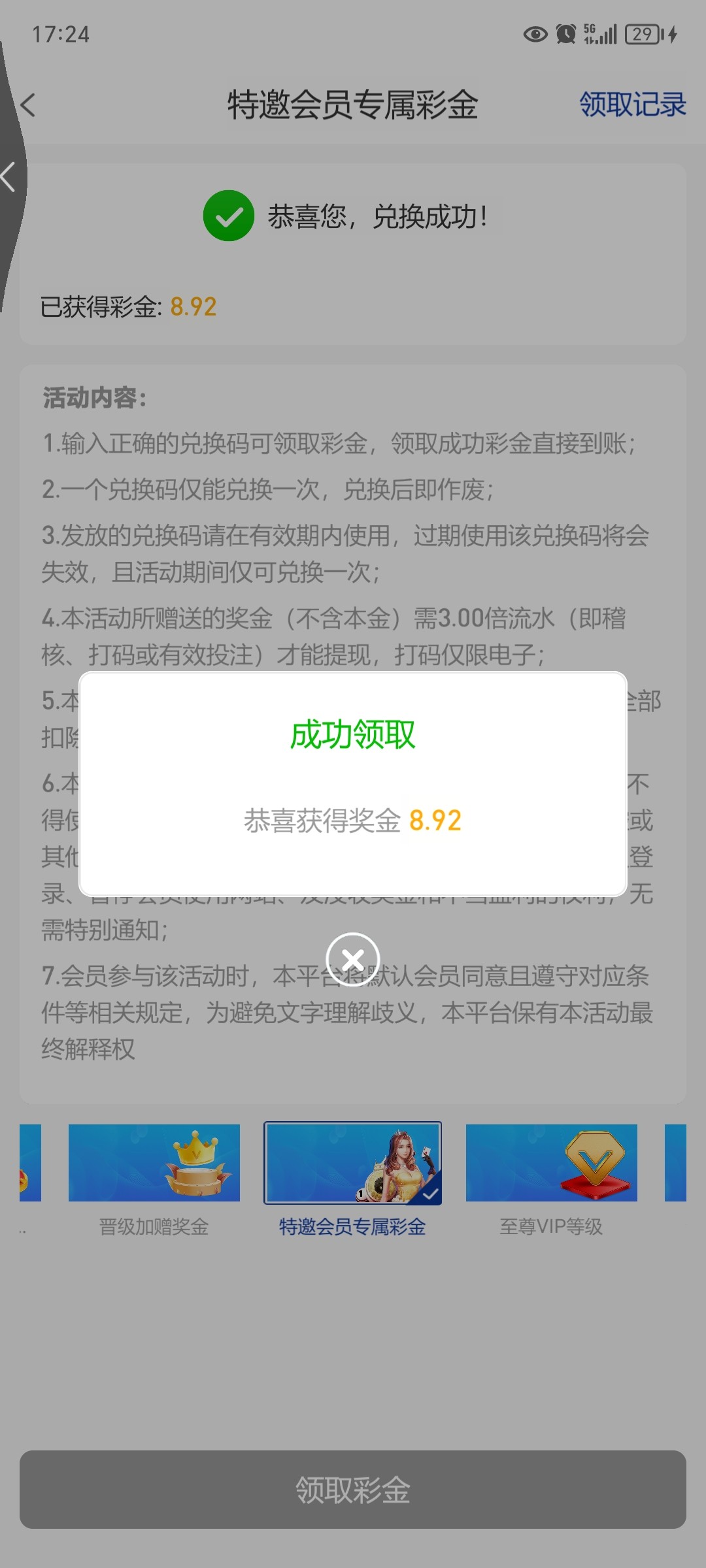Select the 晋级加赠奖金 promotion tile

(154, 1163)
